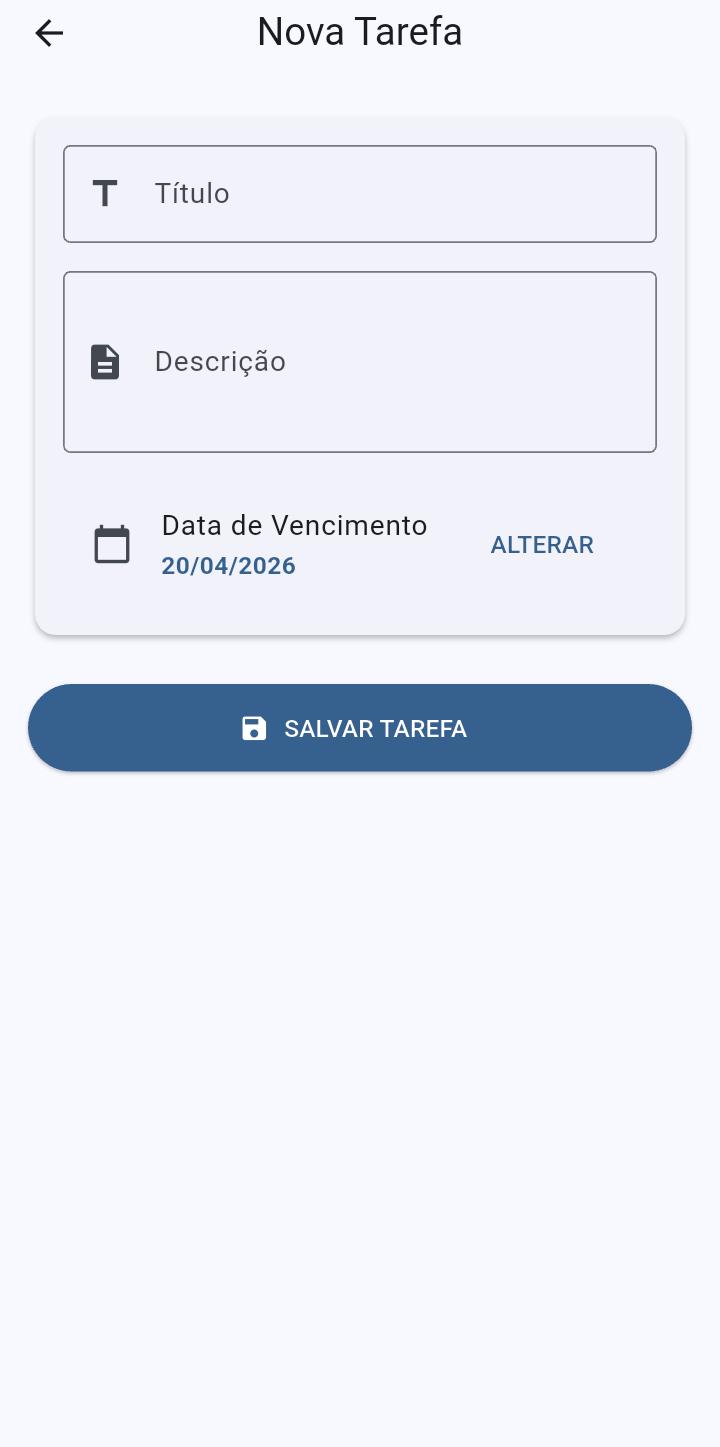
Task: Select the title text 'T' icon
Action: (x=105, y=194)
